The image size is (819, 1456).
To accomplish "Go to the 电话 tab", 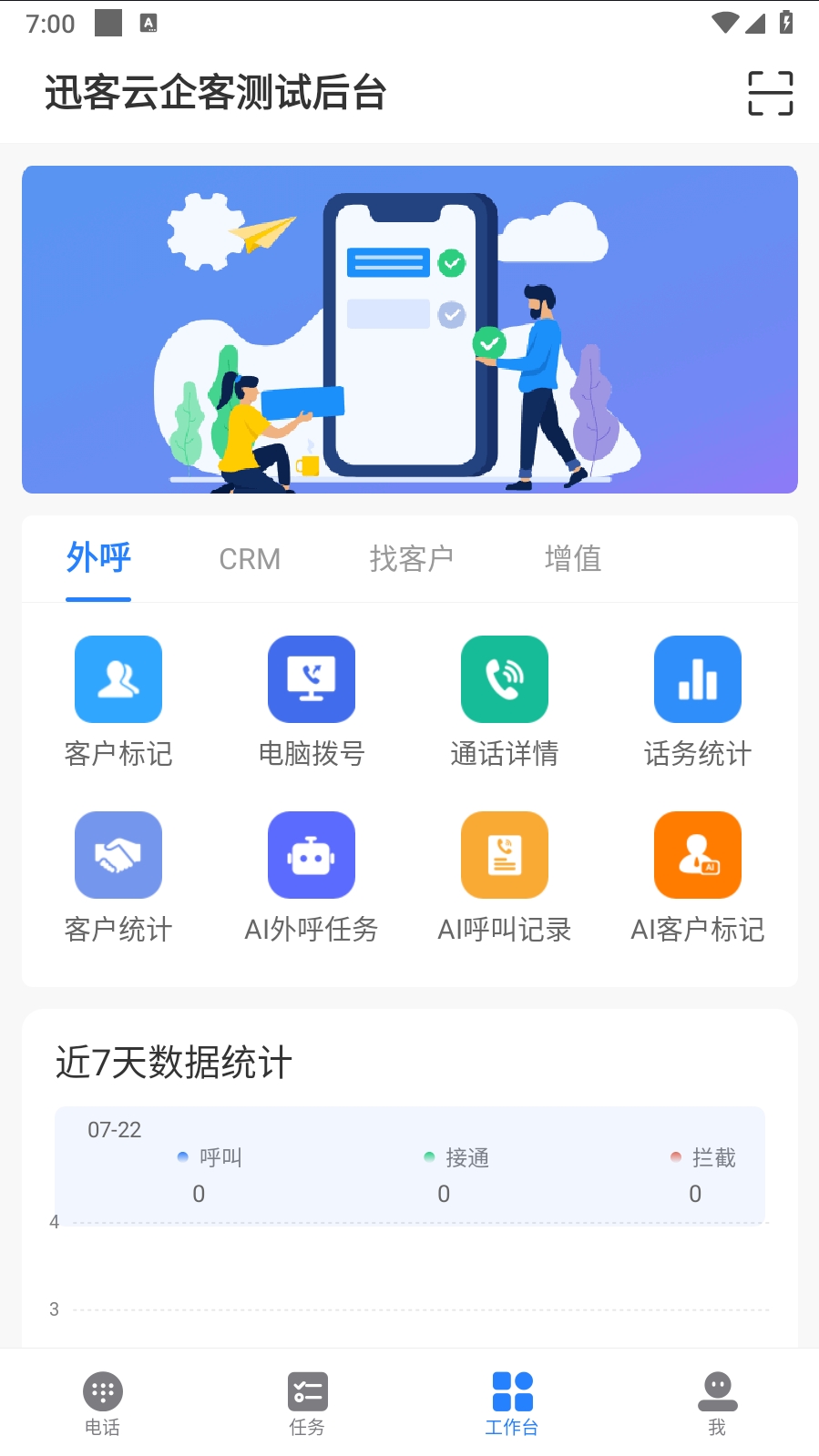I will [103, 1403].
